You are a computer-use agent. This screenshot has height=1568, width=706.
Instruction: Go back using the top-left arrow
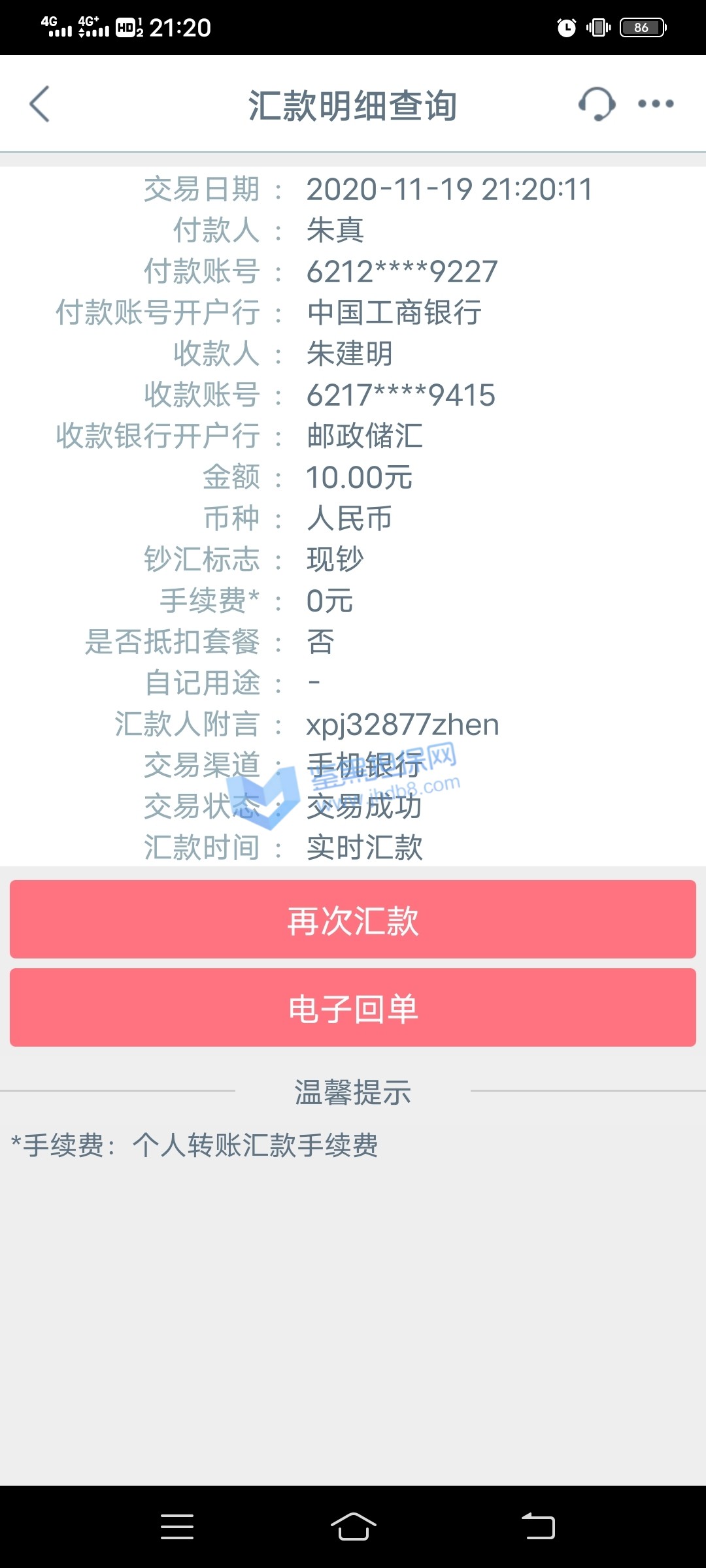tap(40, 104)
